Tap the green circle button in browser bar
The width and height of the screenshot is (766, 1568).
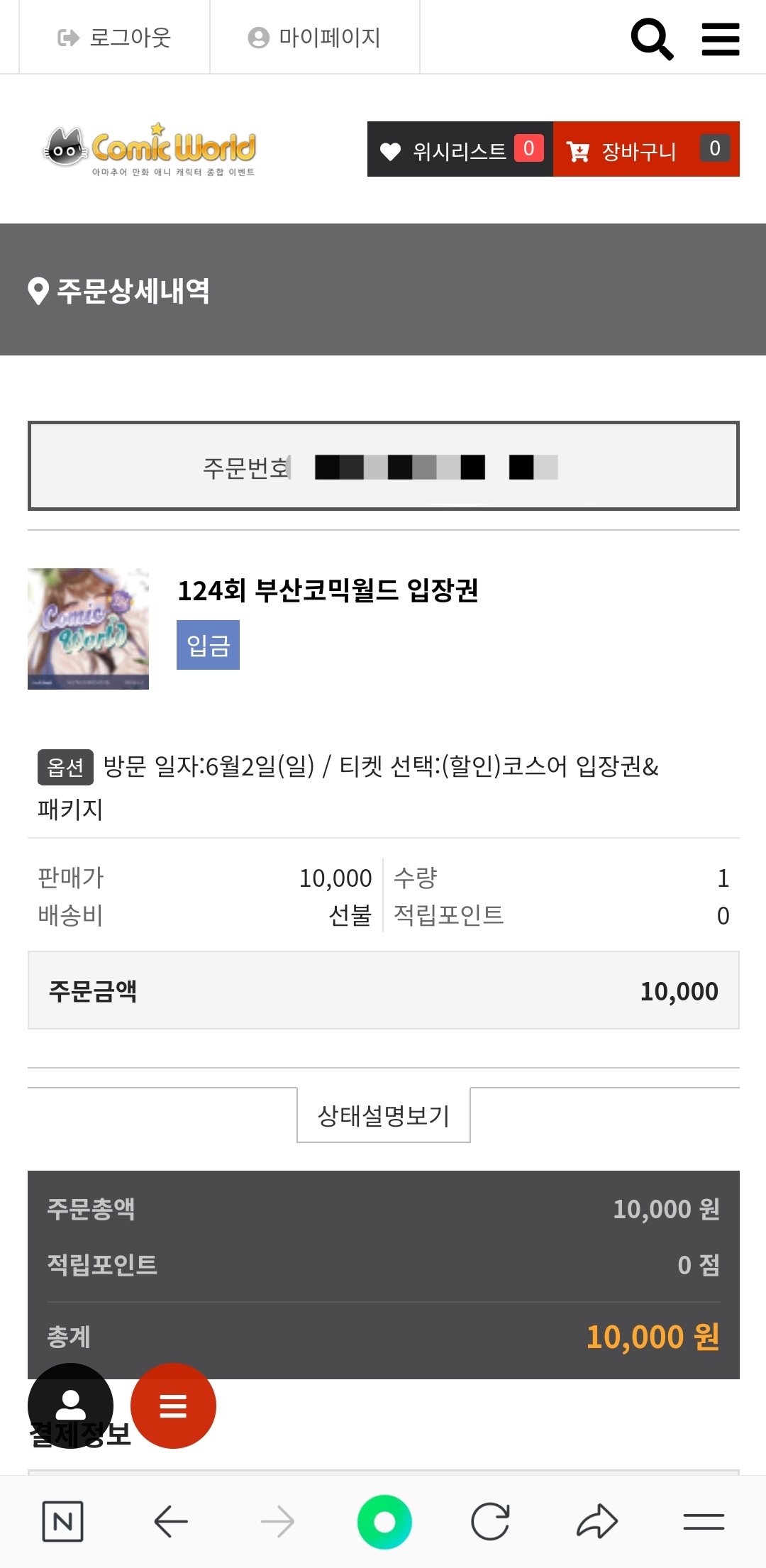384,1521
